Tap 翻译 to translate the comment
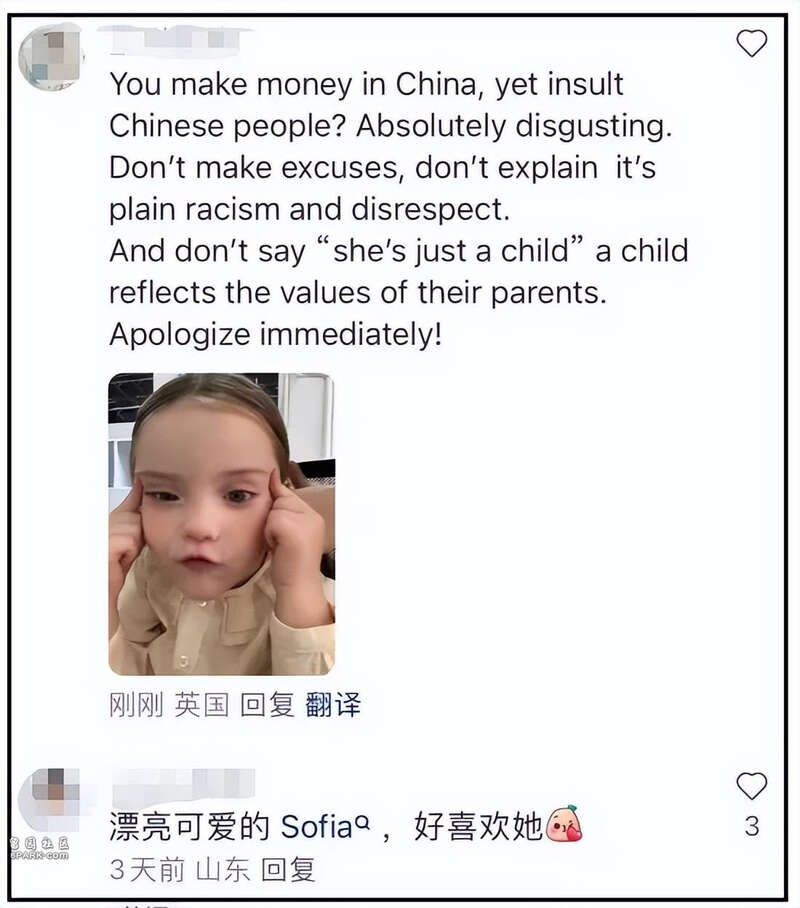 [x=333, y=705]
